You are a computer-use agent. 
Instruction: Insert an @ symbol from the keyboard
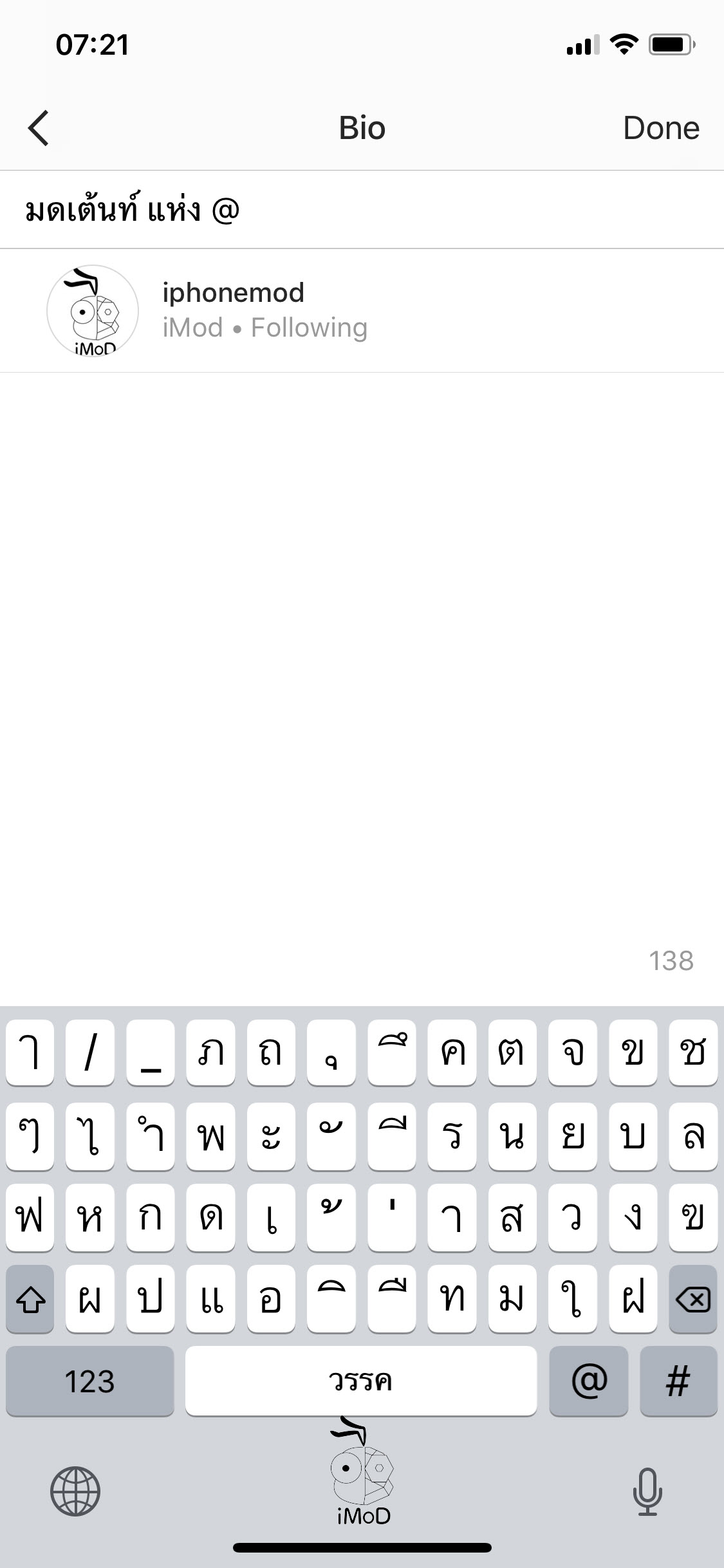[x=588, y=1381]
